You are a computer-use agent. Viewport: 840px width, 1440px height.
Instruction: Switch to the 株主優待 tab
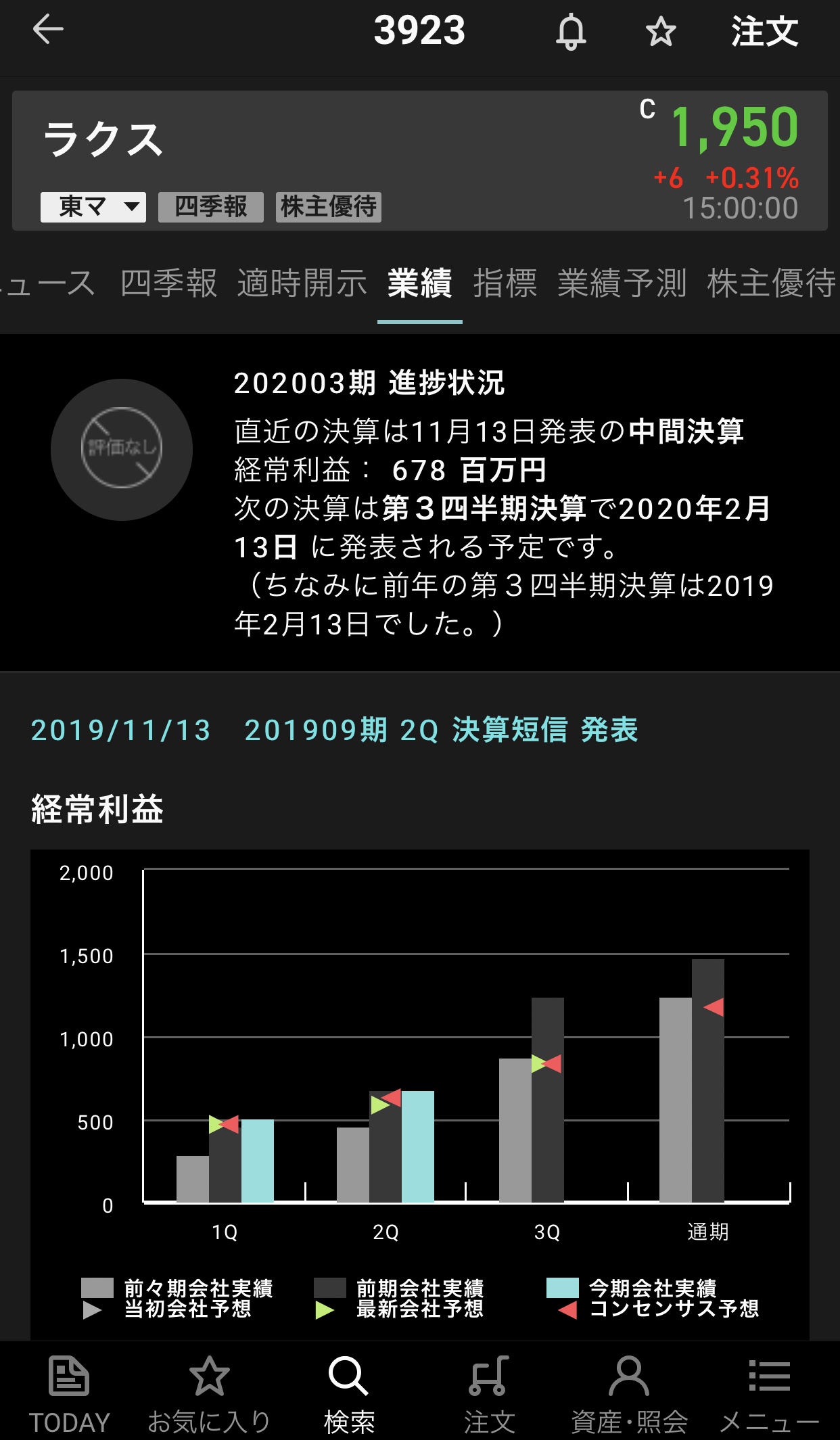pos(771,283)
